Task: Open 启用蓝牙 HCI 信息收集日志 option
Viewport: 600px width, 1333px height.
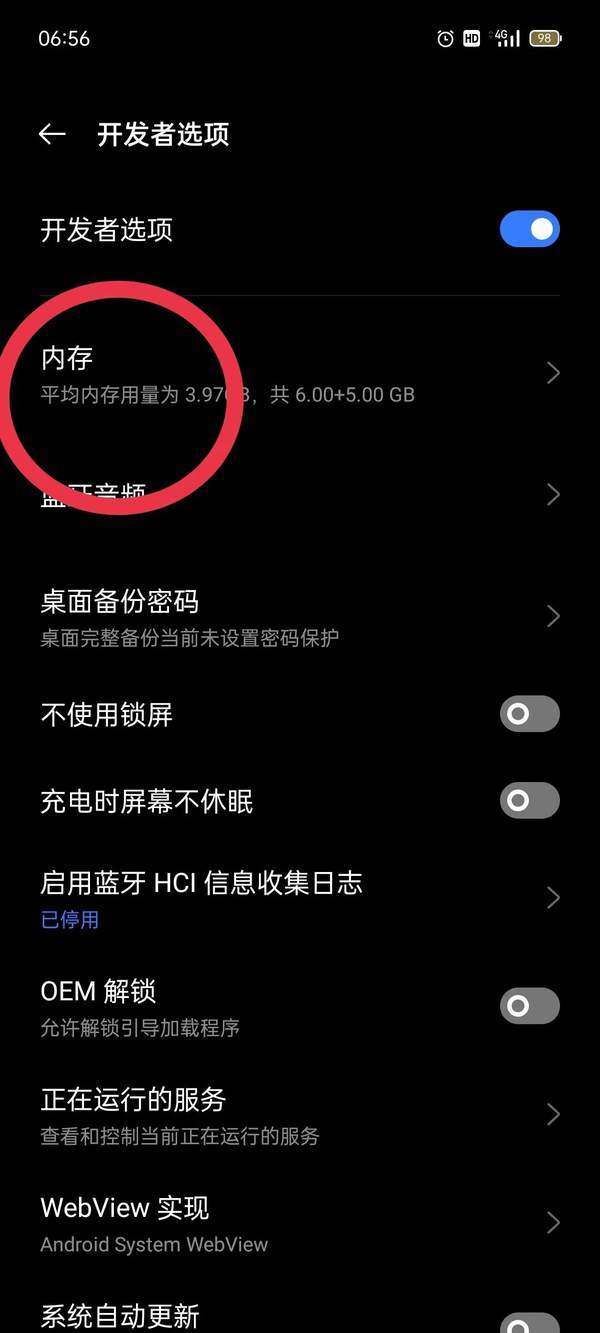Action: pyautogui.click(x=300, y=898)
